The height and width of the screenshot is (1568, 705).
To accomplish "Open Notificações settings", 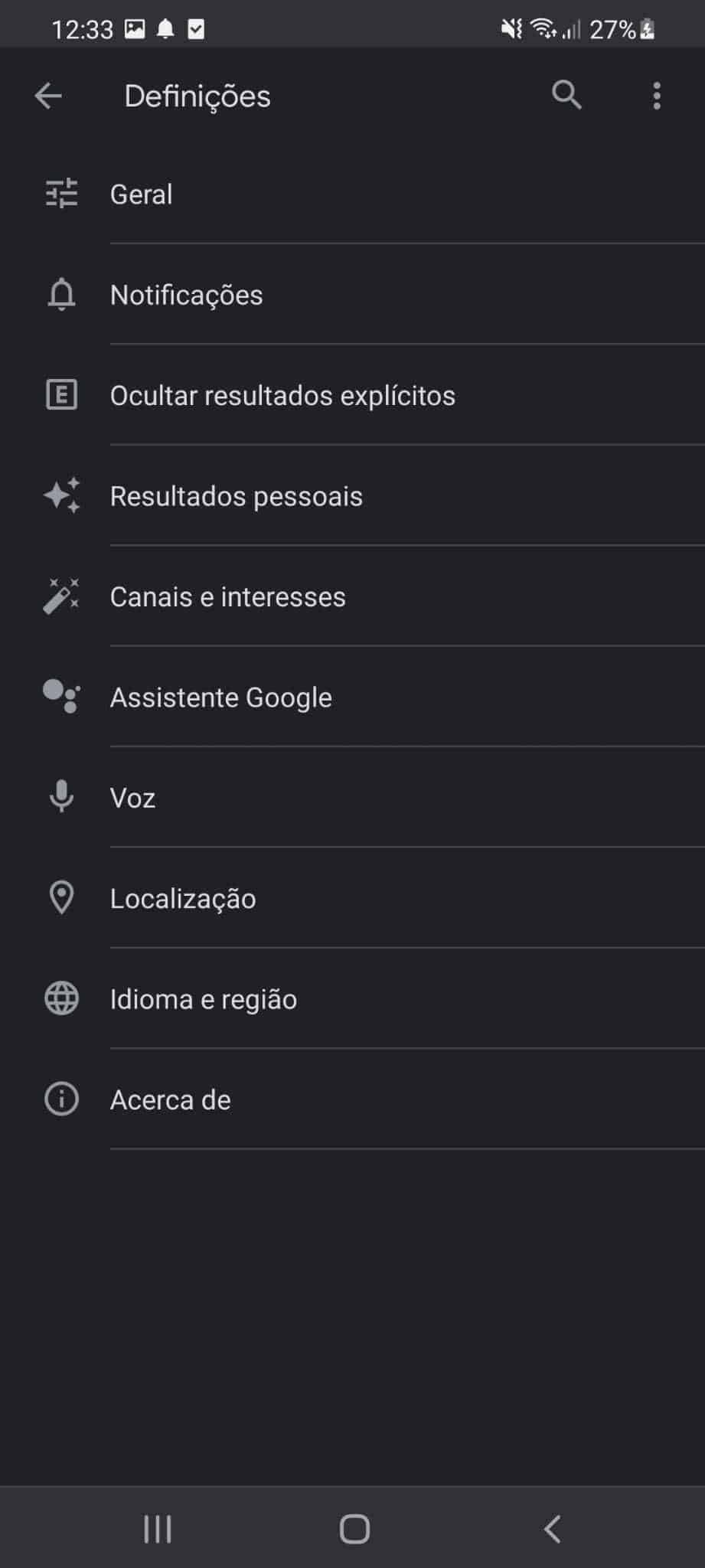I will 352,295.
